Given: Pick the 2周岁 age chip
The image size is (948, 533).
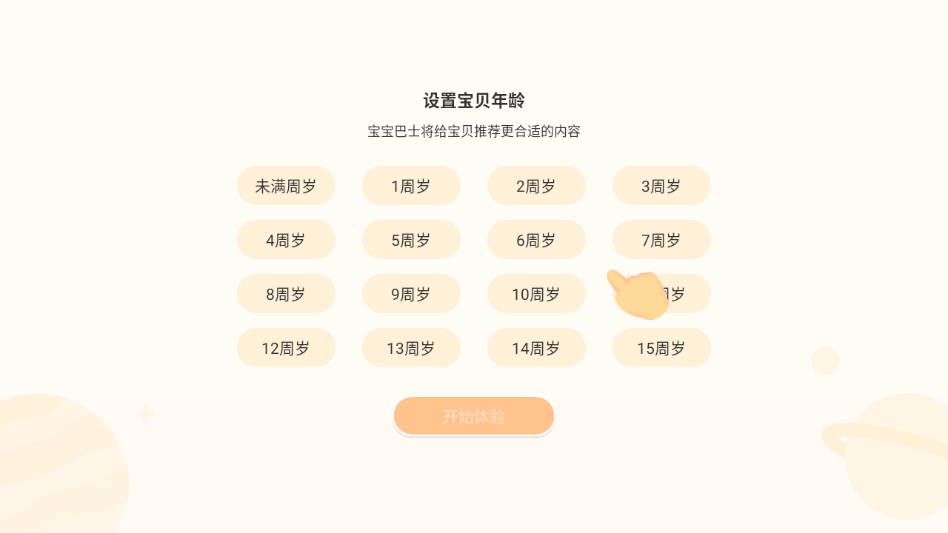Looking at the screenshot, I should coord(536,186).
